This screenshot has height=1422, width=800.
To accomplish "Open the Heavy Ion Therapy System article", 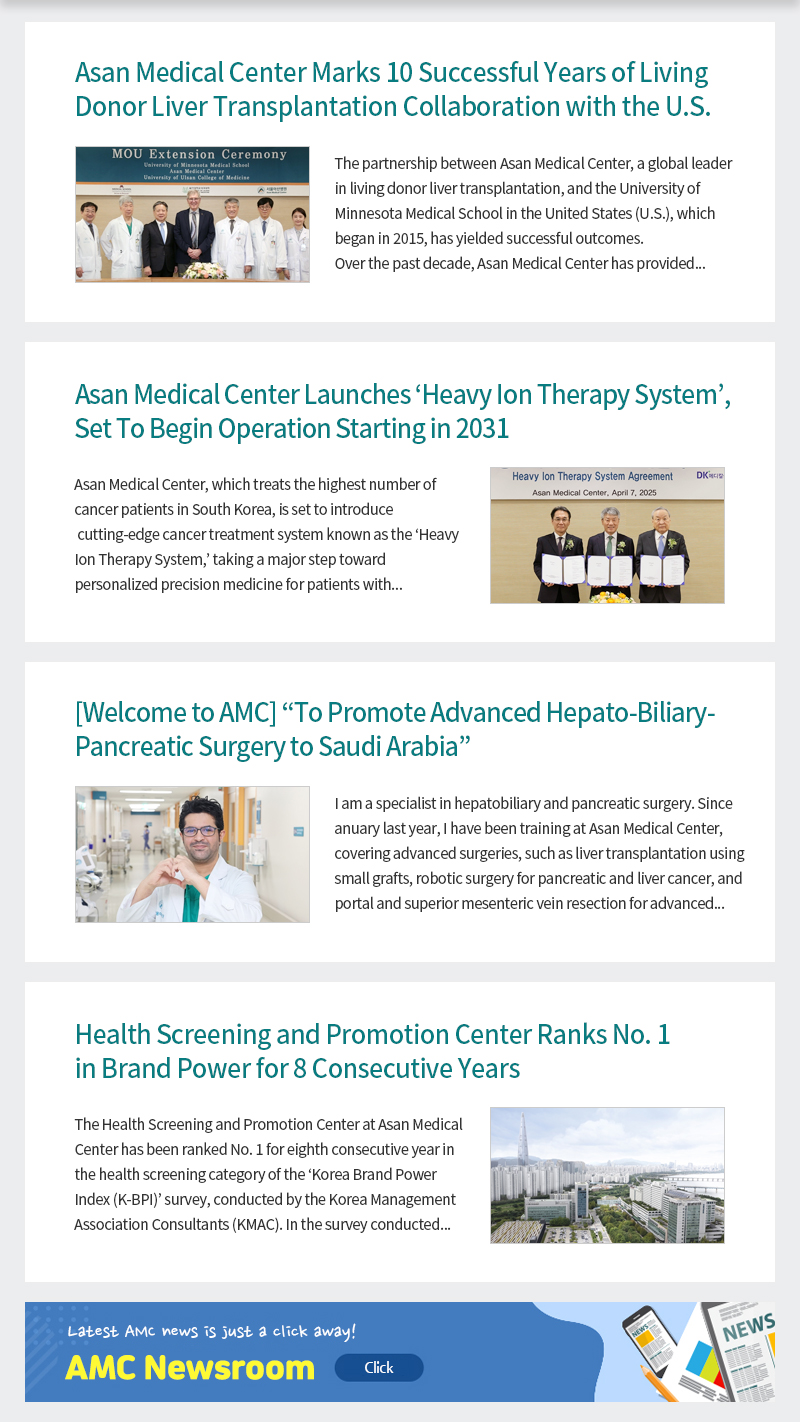I will [402, 411].
